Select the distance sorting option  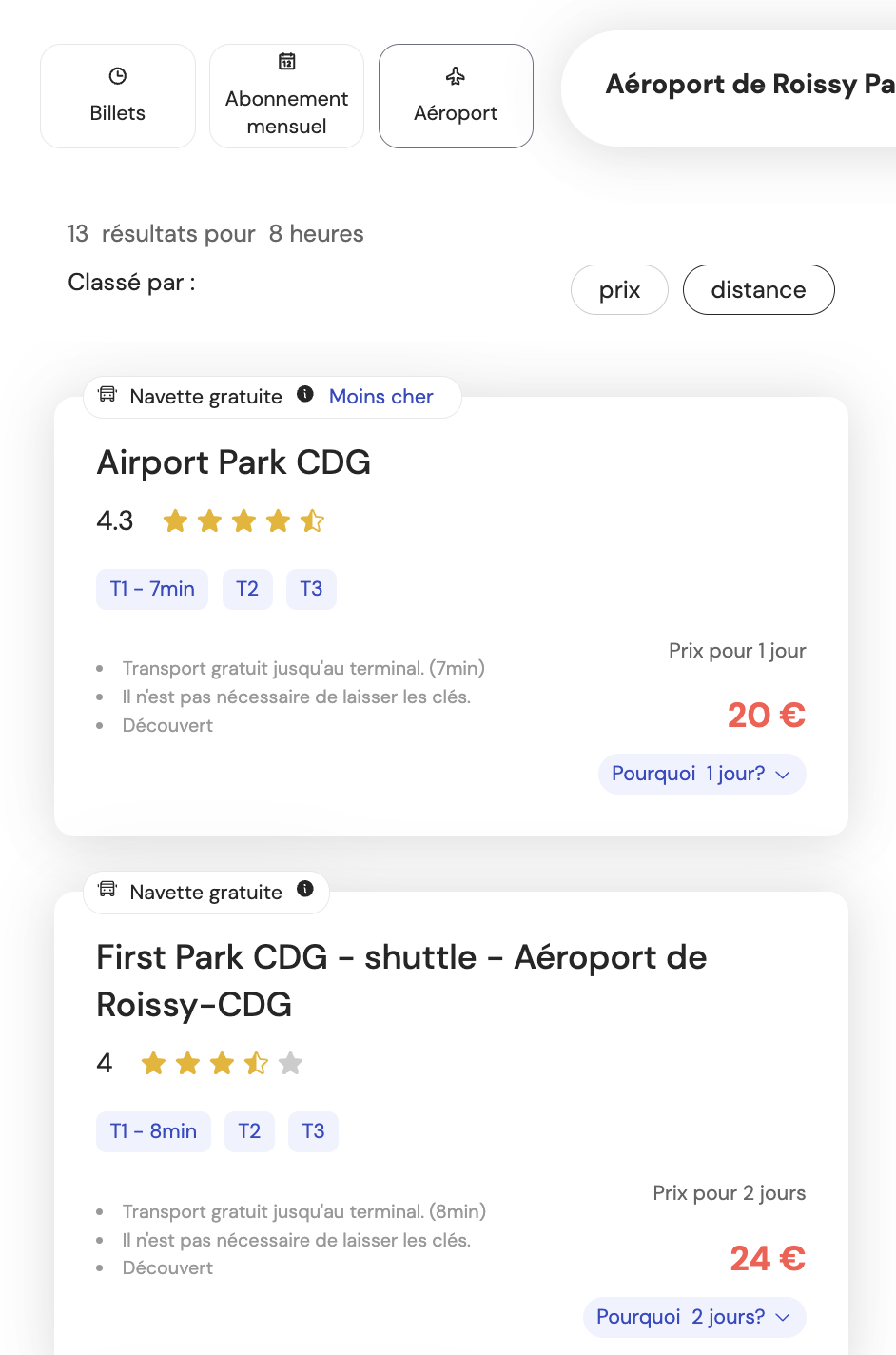pyautogui.click(x=758, y=289)
